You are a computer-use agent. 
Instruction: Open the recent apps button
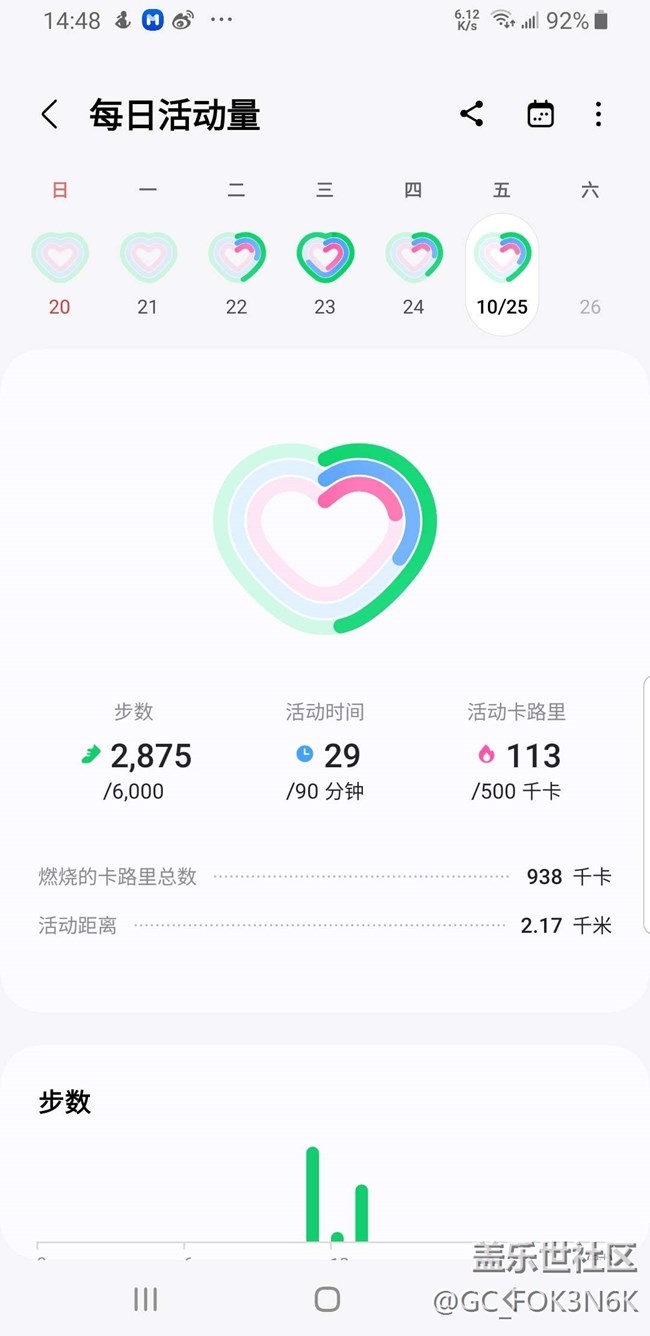(x=146, y=1299)
